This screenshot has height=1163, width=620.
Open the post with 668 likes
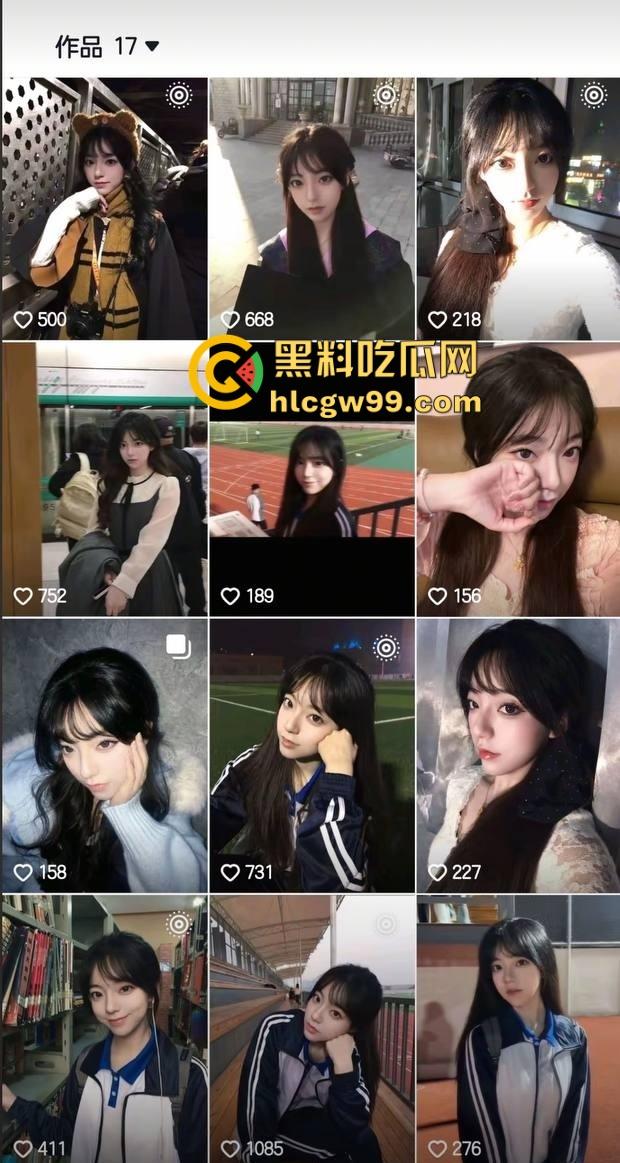pyautogui.click(x=311, y=208)
